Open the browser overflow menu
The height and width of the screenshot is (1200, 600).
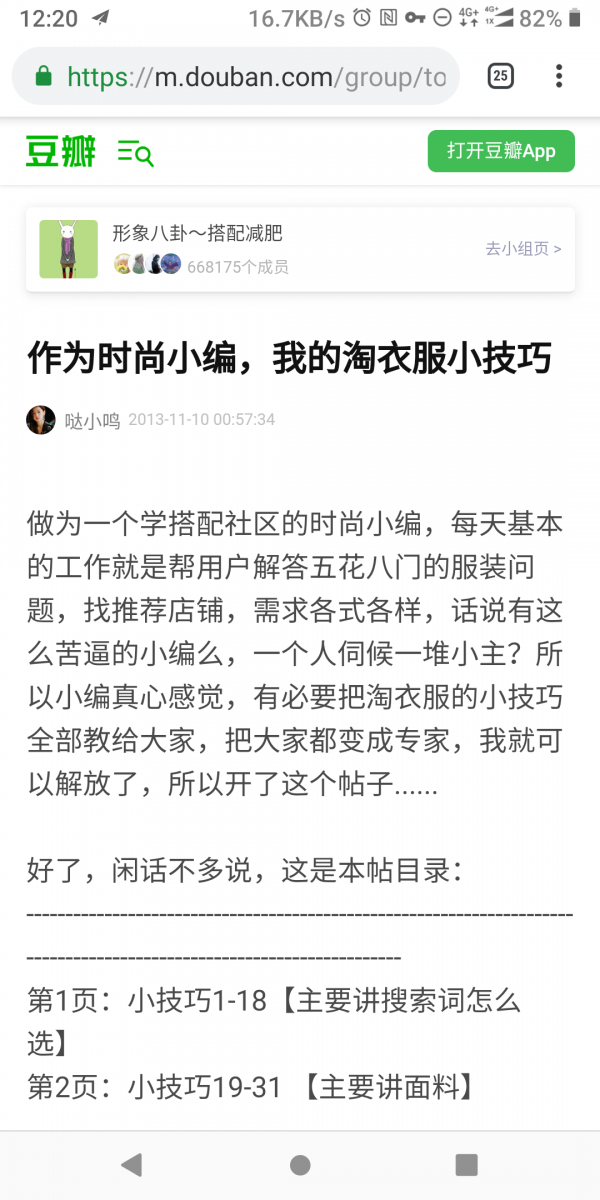pos(559,76)
